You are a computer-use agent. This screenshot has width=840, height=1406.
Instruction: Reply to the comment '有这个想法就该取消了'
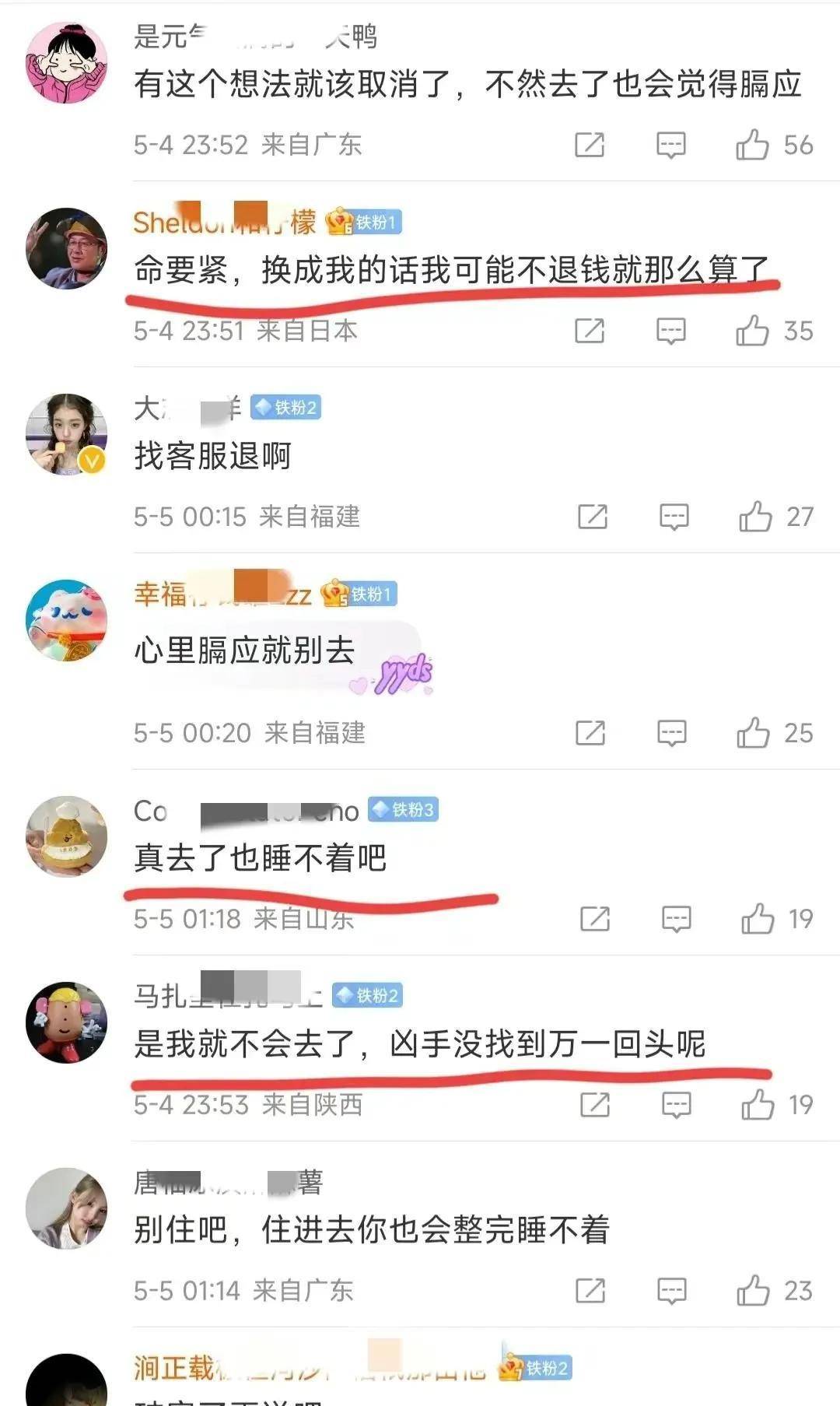click(670, 145)
